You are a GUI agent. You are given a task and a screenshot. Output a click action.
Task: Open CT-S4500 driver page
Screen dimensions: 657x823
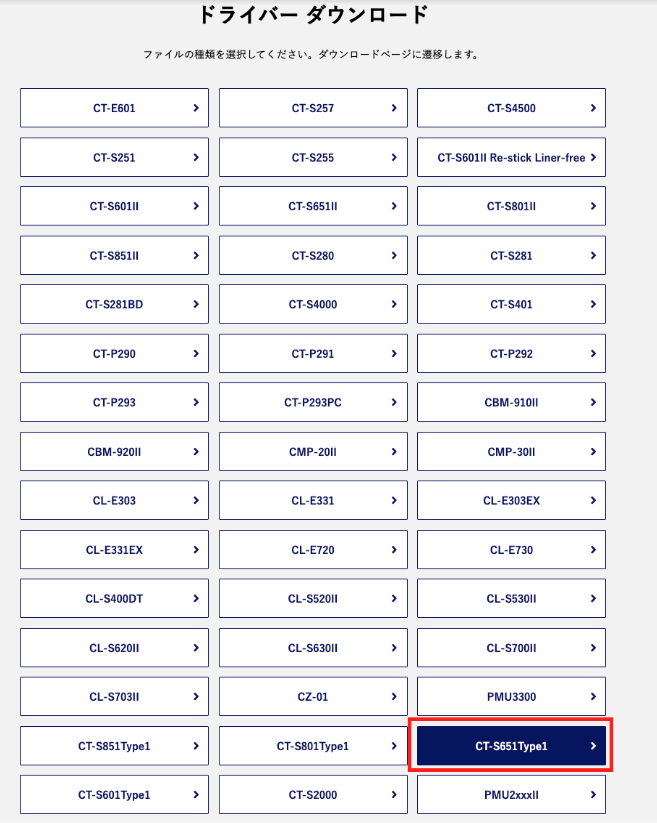[511, 108]
